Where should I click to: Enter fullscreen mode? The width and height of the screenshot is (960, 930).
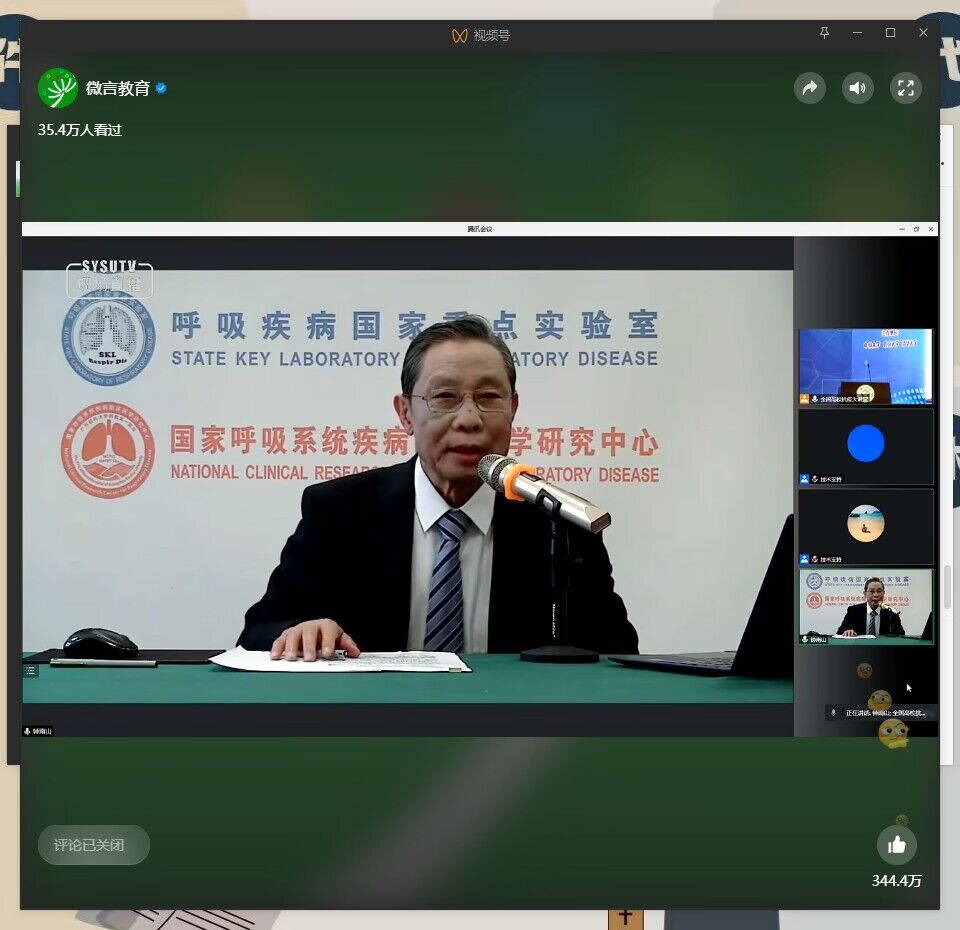[x=905, y=88]
